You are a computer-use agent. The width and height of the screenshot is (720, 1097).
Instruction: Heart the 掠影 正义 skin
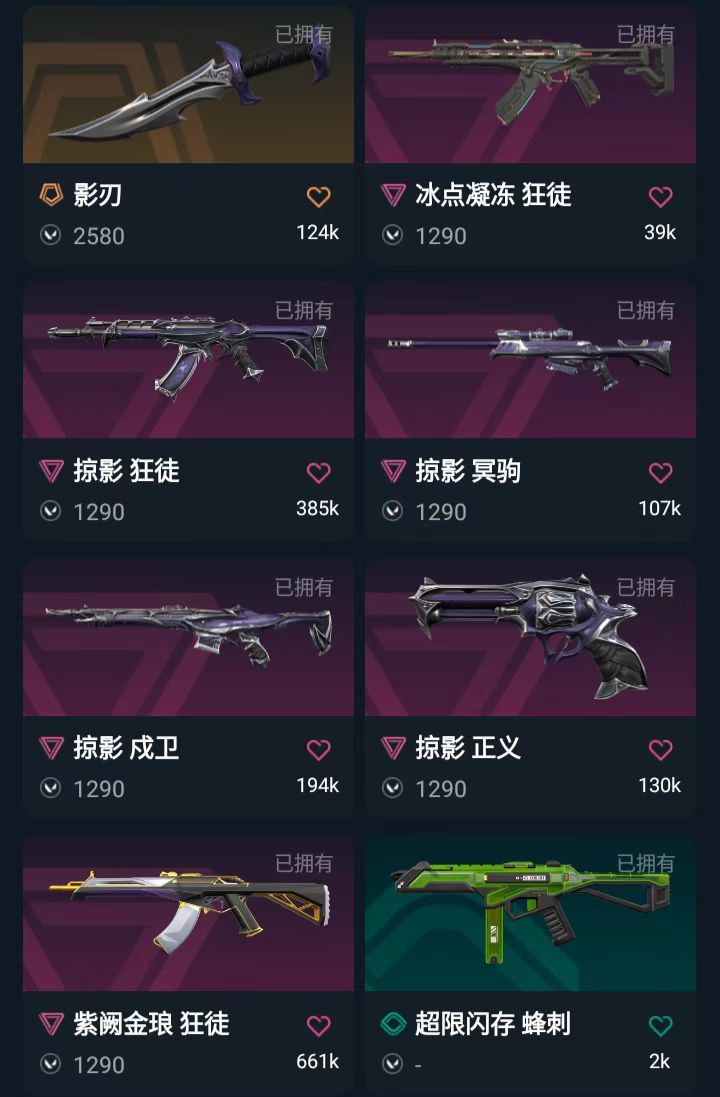660,750
